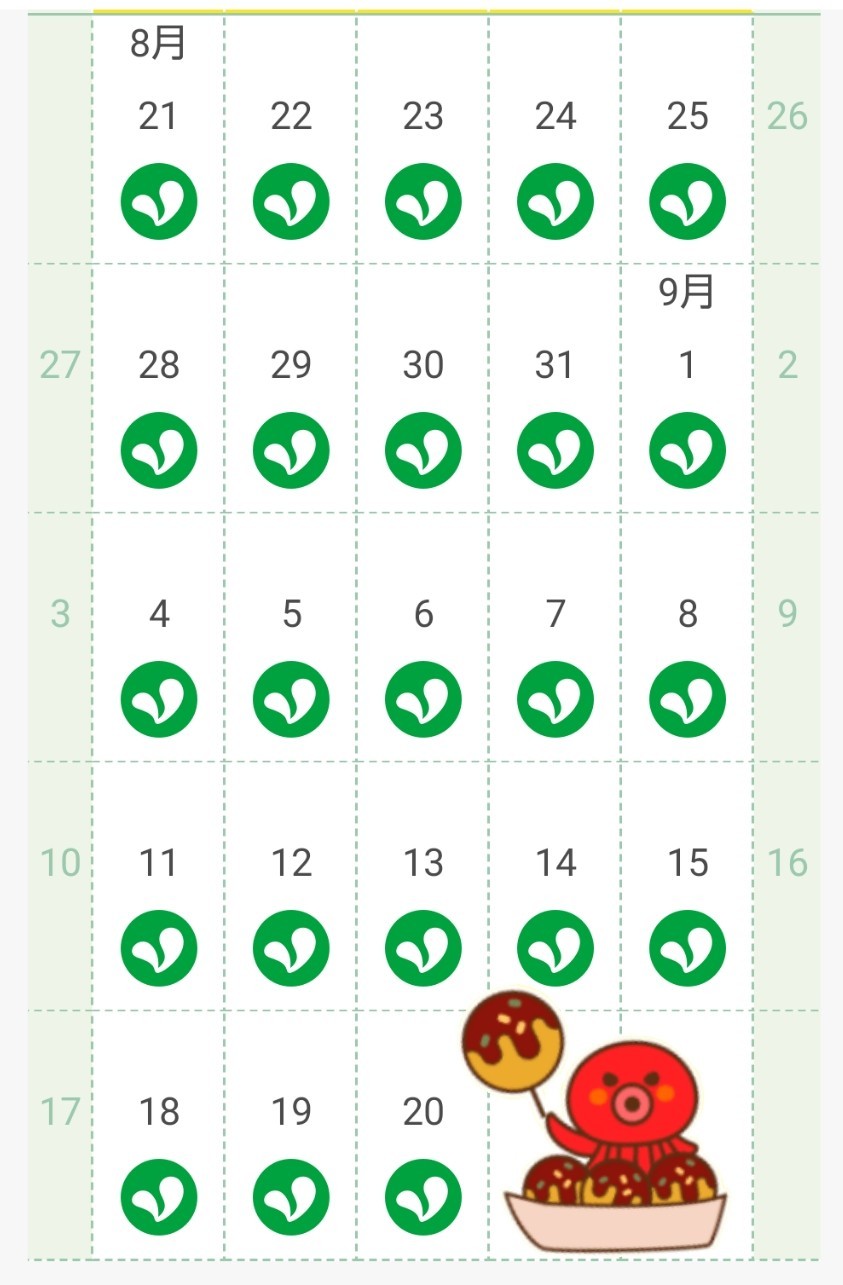
Task: Open the heart stamp under day 13
Action: click(423, 948)
